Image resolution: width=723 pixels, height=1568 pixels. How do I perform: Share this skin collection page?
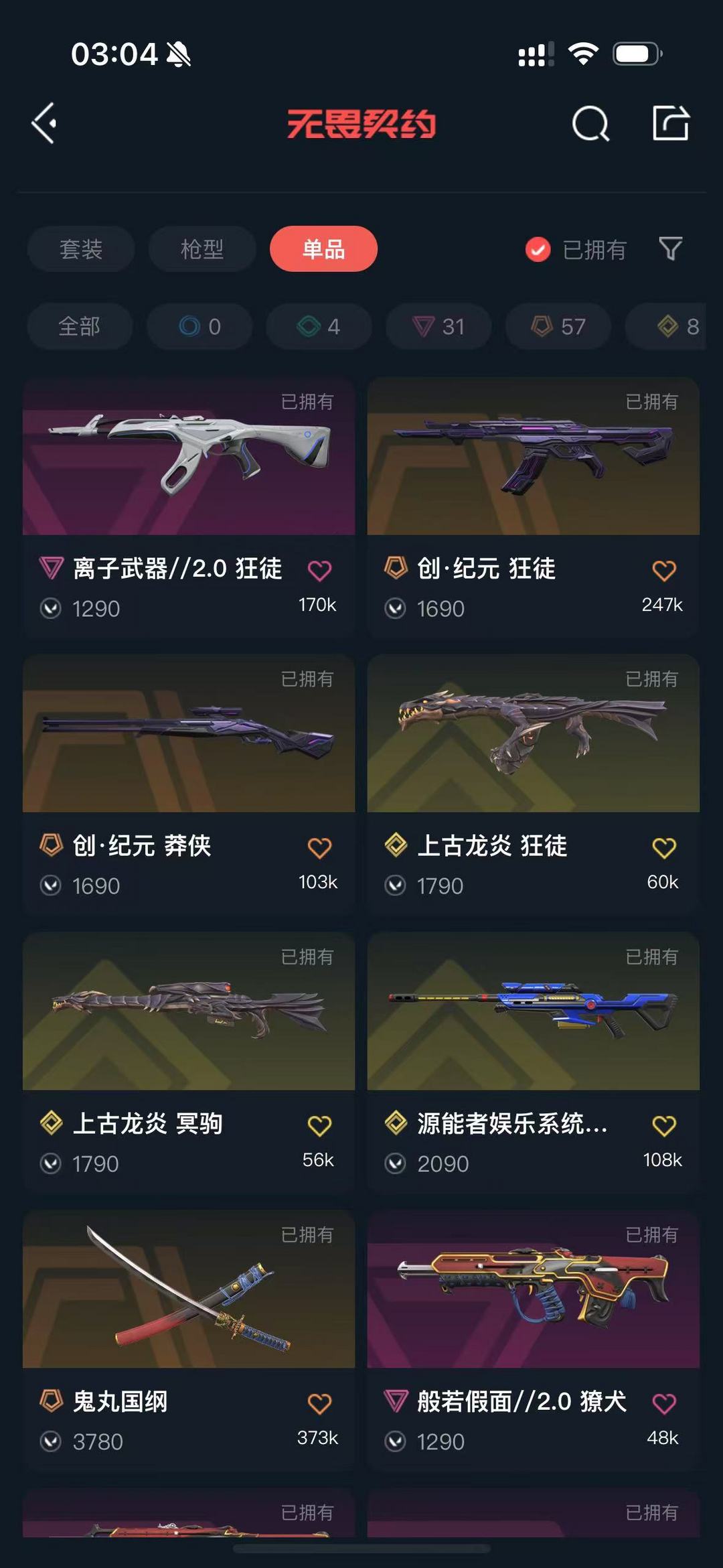[x=671, y=123]
